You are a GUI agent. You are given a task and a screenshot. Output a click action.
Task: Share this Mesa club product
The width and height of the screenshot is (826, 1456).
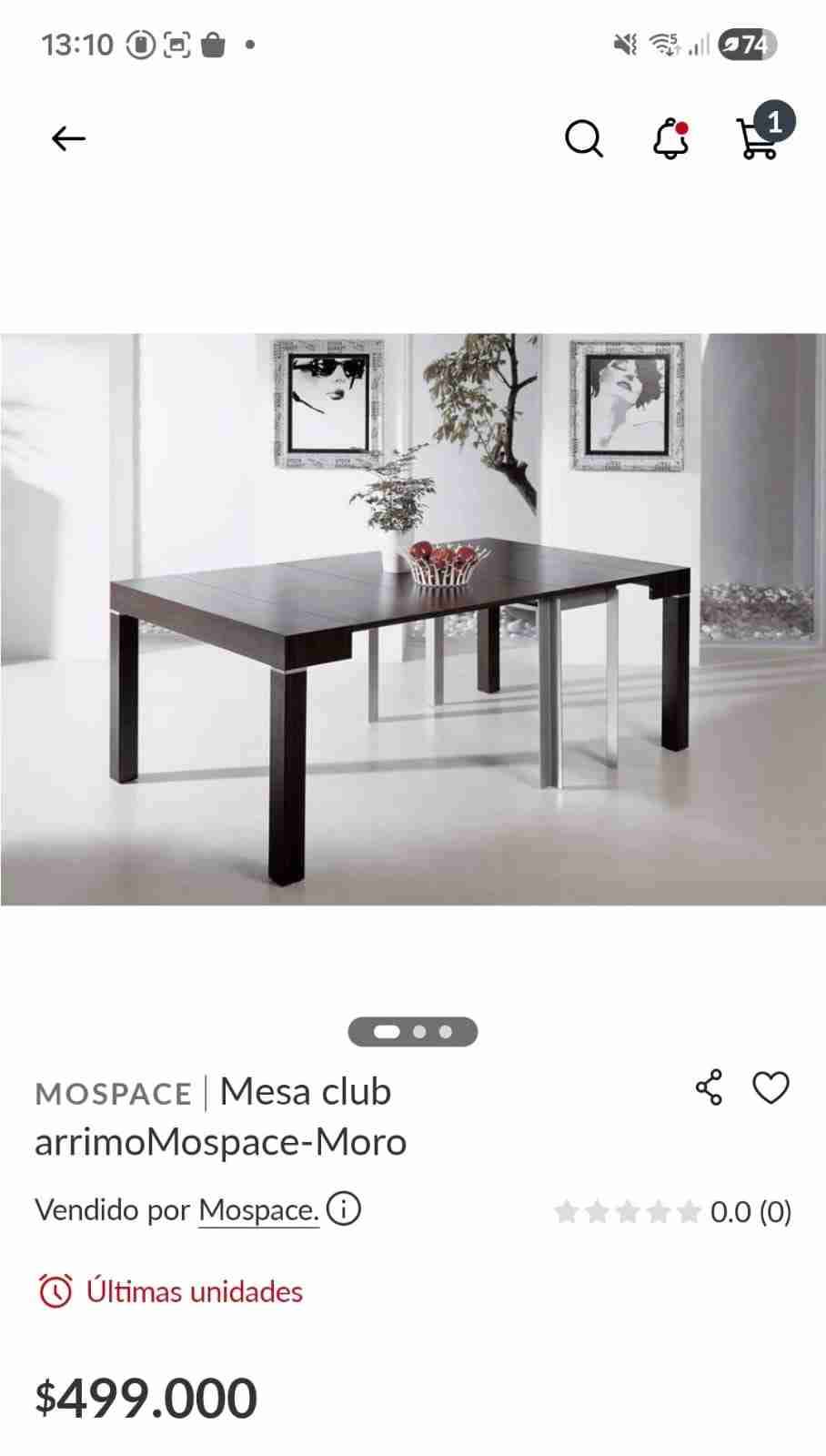pyautogui.click(x=709, y=1087)
